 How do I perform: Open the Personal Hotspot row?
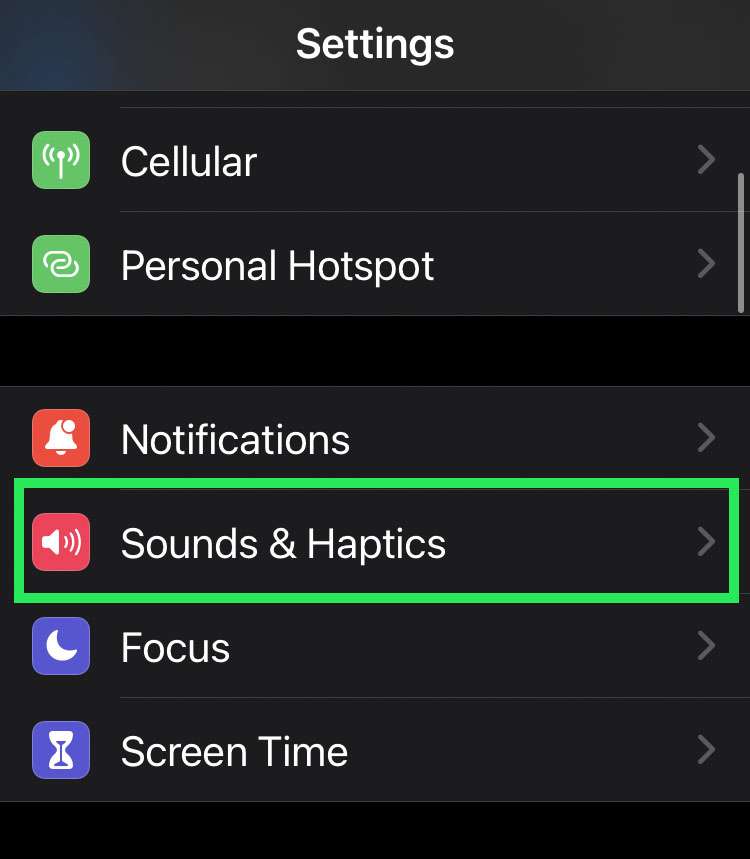coord(375,265)
